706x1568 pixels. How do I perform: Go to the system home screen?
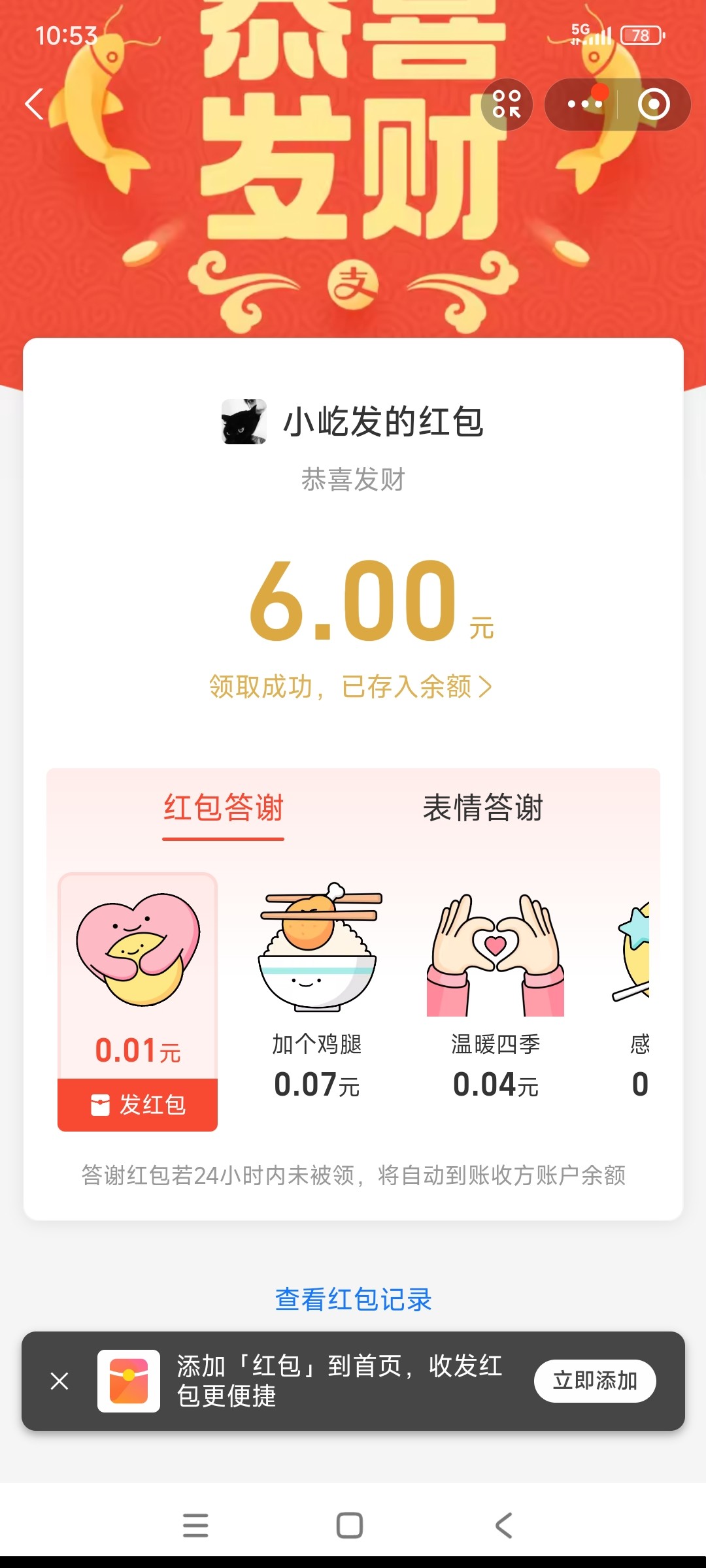(350, 1526)
